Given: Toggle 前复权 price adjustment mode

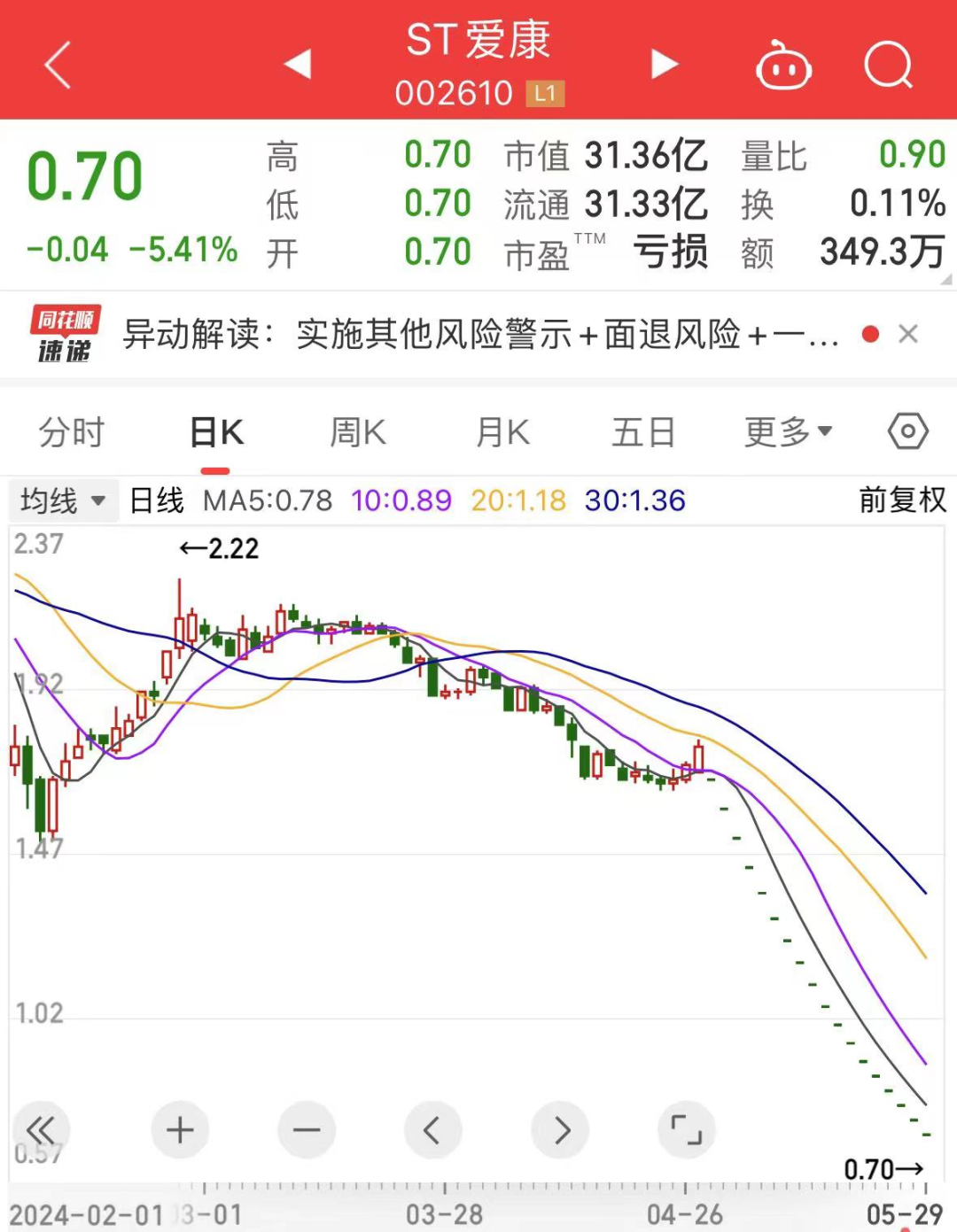Looking at the screenshot, I should [x=901, y=500].
